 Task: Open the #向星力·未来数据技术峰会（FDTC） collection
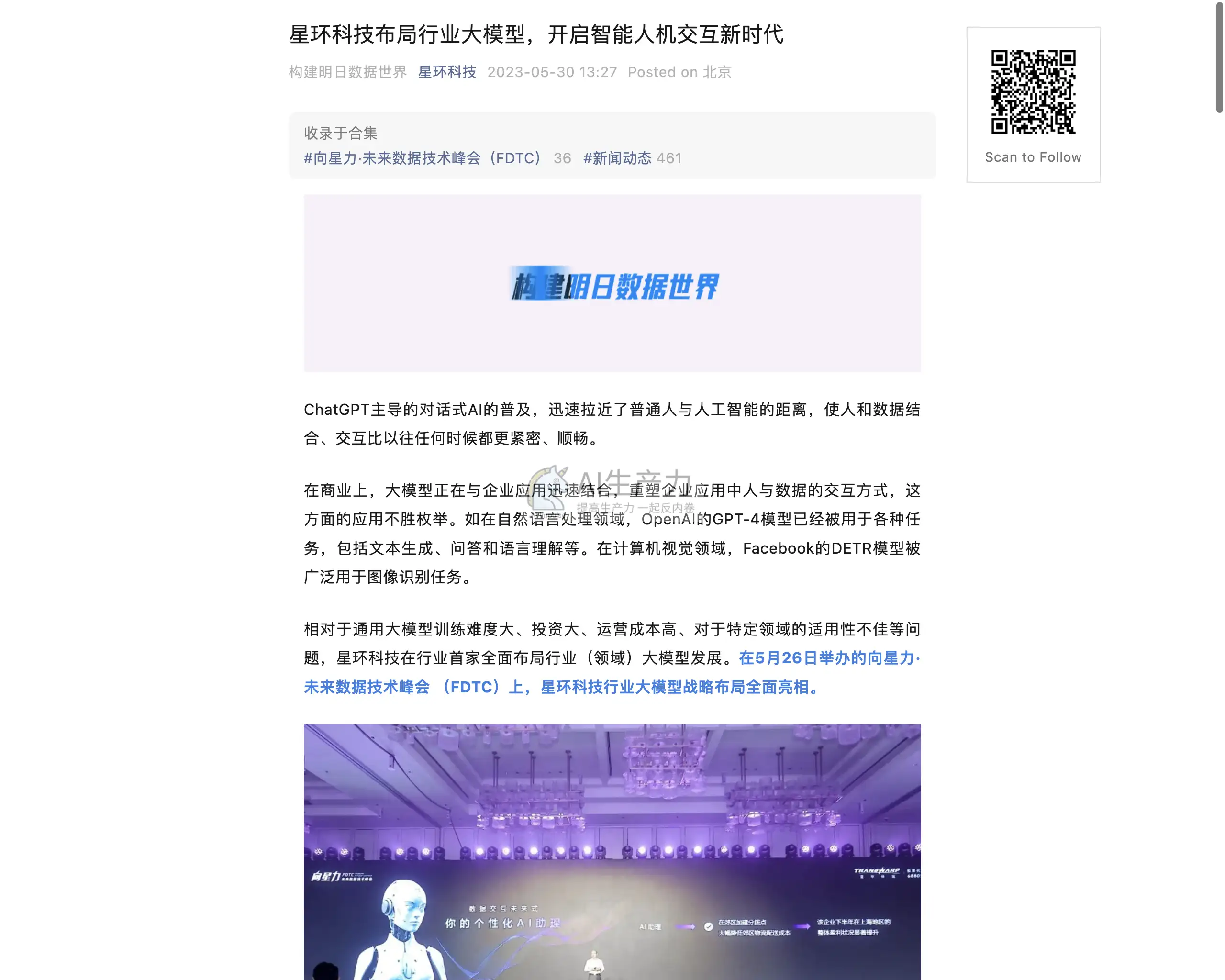(423, 158)
